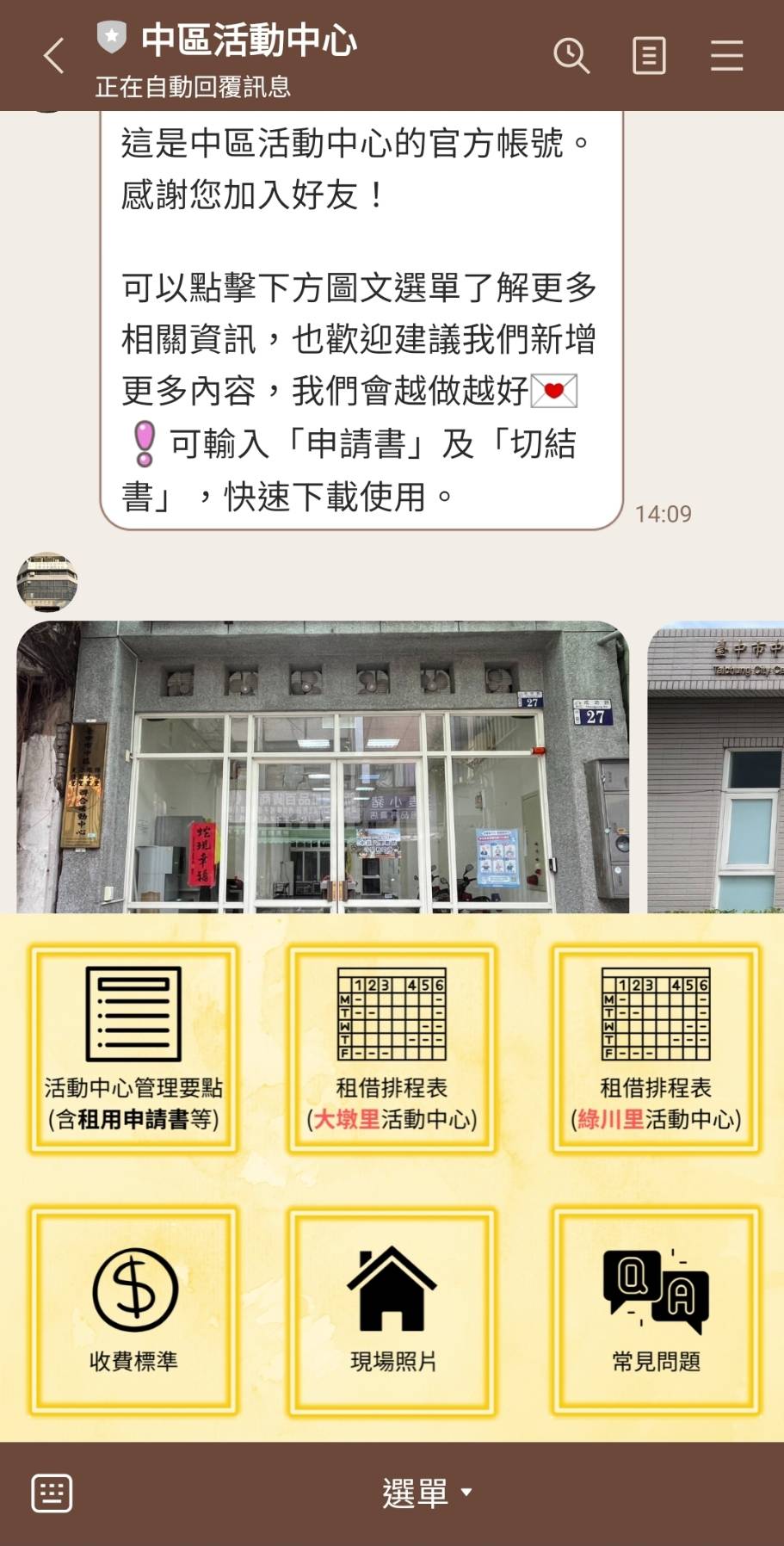Switch to keyboard input with the keyboard icon

click(x=52, y=1493)
